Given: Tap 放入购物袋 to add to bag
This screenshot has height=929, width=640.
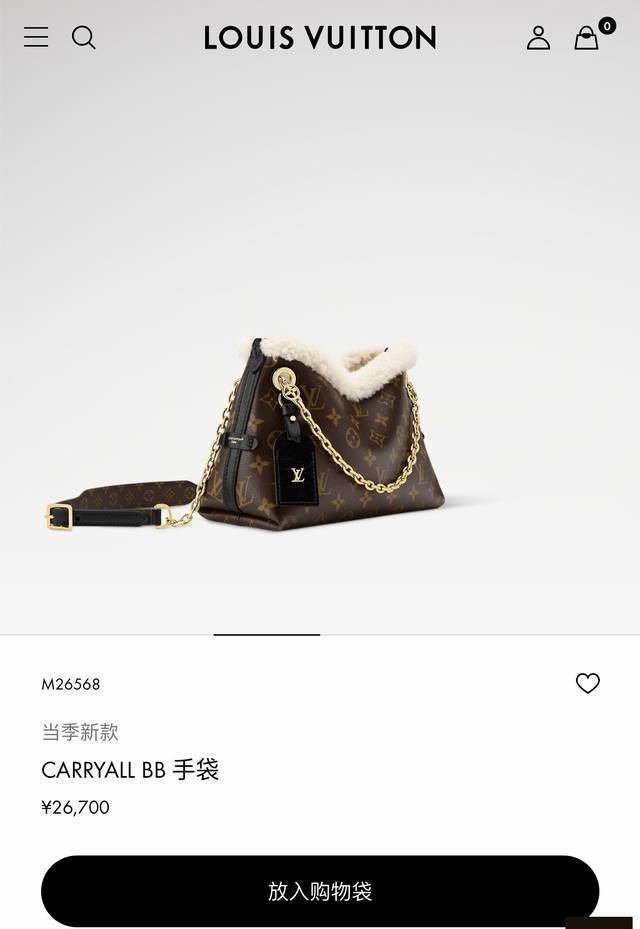Looking at the screenshot, I should coord(320,891).
